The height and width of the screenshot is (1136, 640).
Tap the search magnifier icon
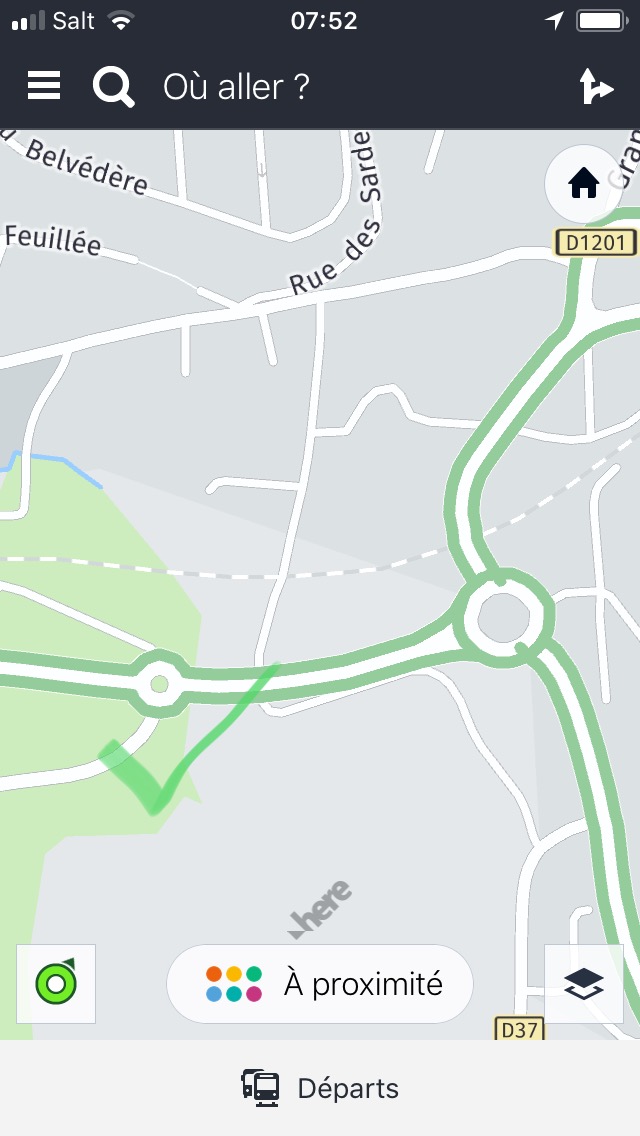coord(113,87)
